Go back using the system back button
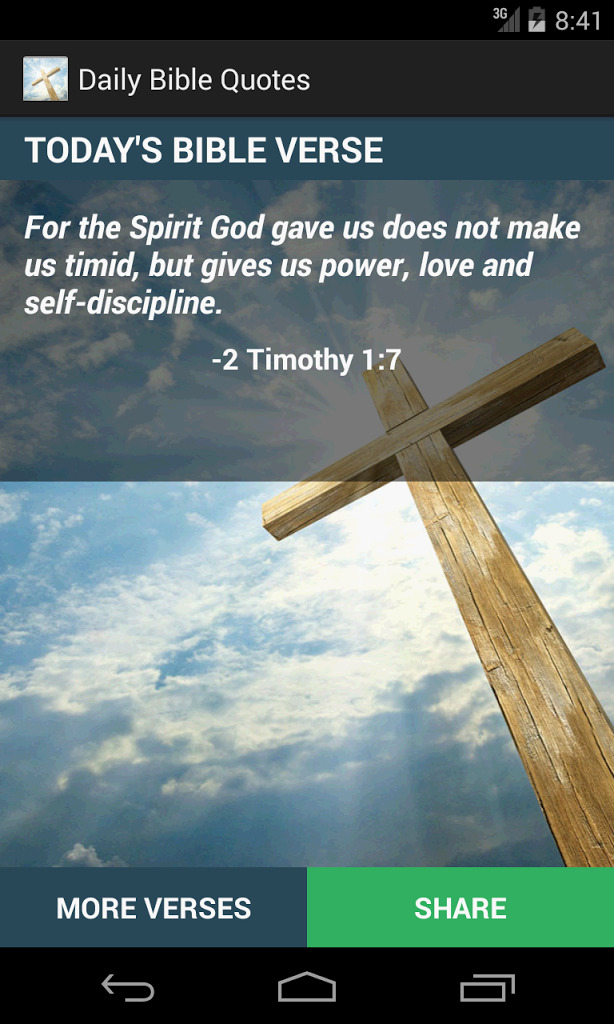Viewport: 614px width, 1024px height. tap(127, 988)
